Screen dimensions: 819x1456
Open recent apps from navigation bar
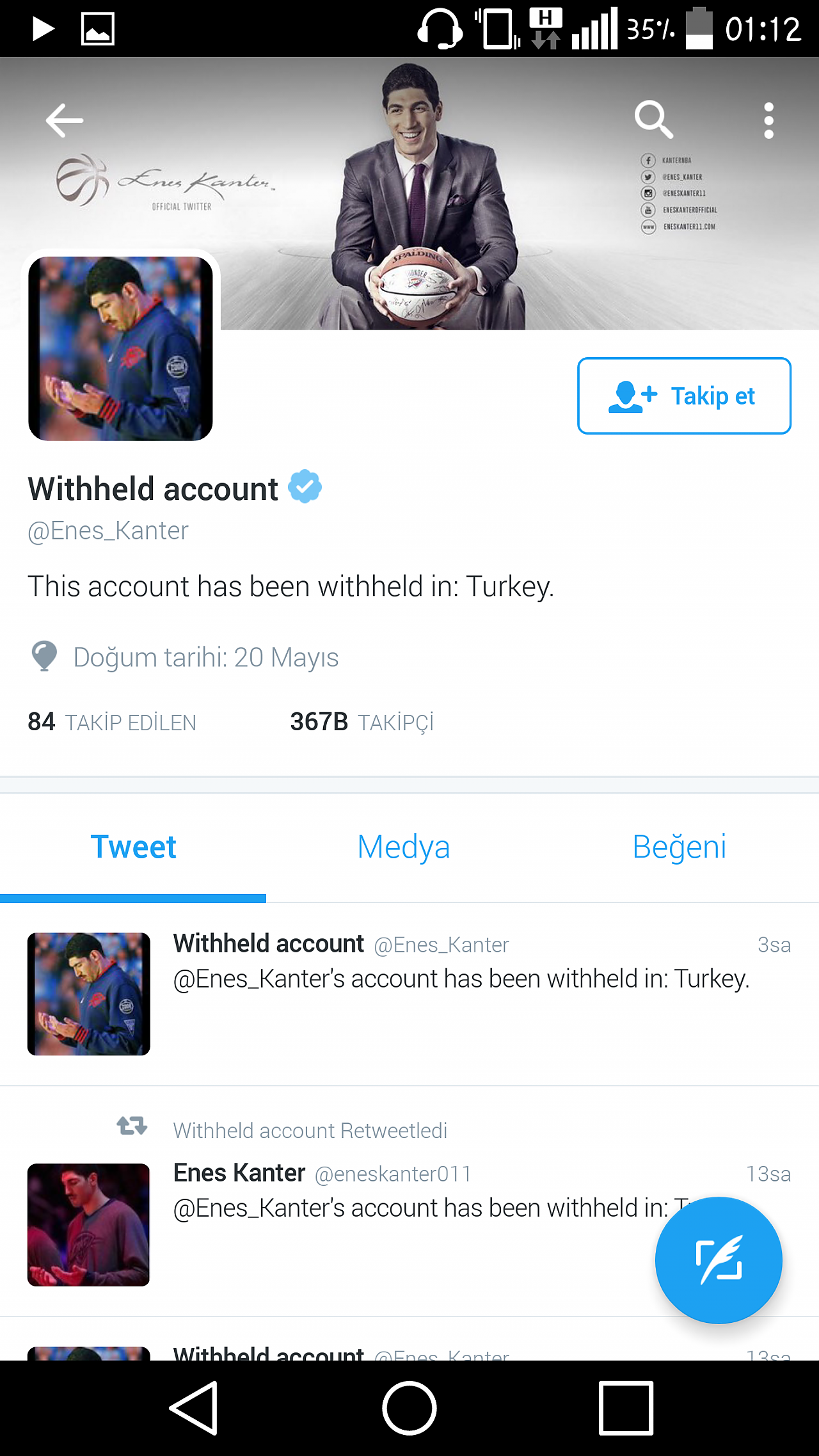[x=626, y=1408]
